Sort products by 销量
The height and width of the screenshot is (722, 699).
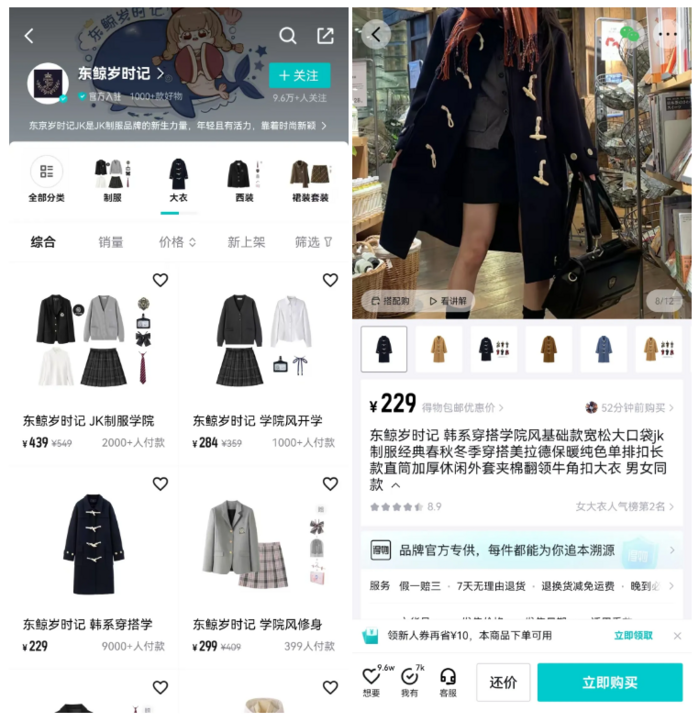click(x=111, y=242)
